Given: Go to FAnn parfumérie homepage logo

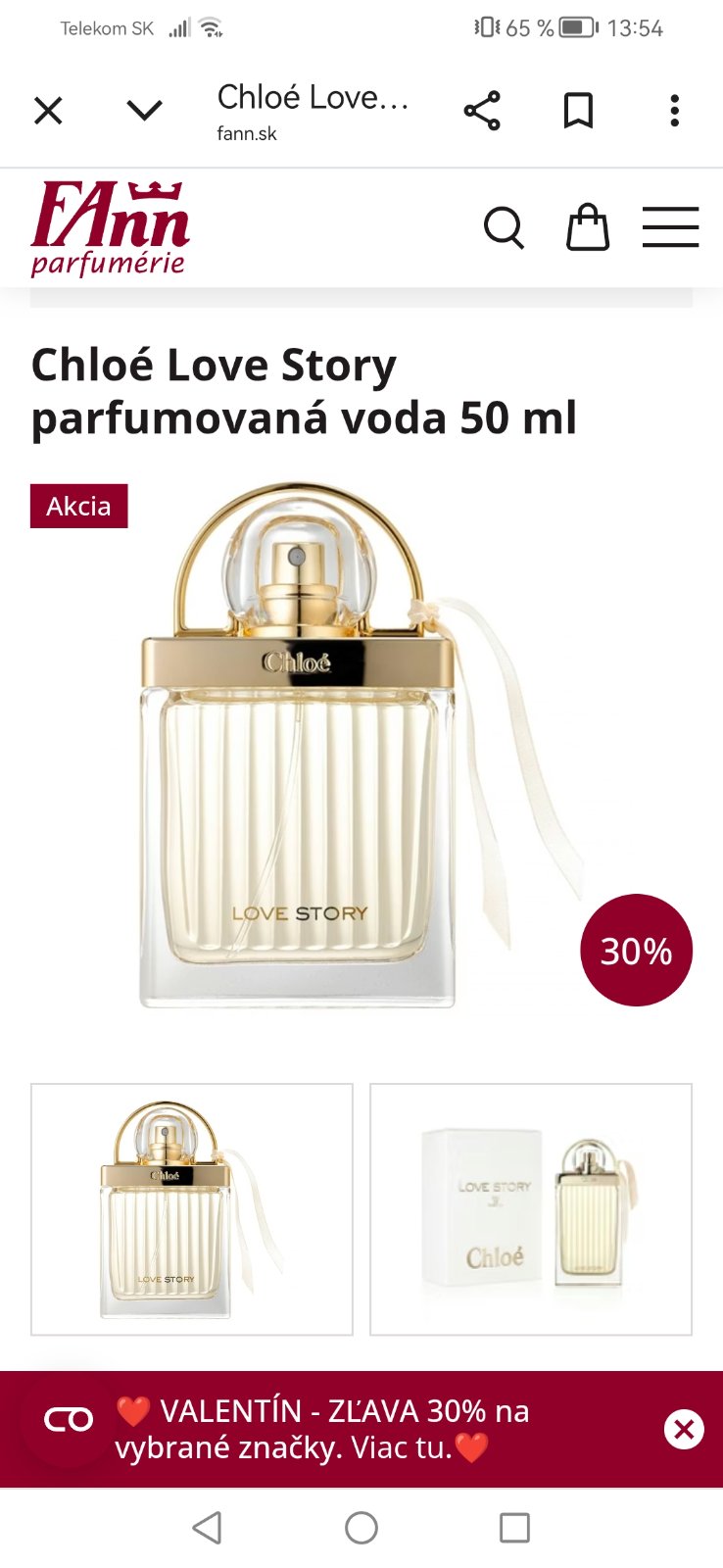Looking at the screenshot, I should (x=110, y=228).
